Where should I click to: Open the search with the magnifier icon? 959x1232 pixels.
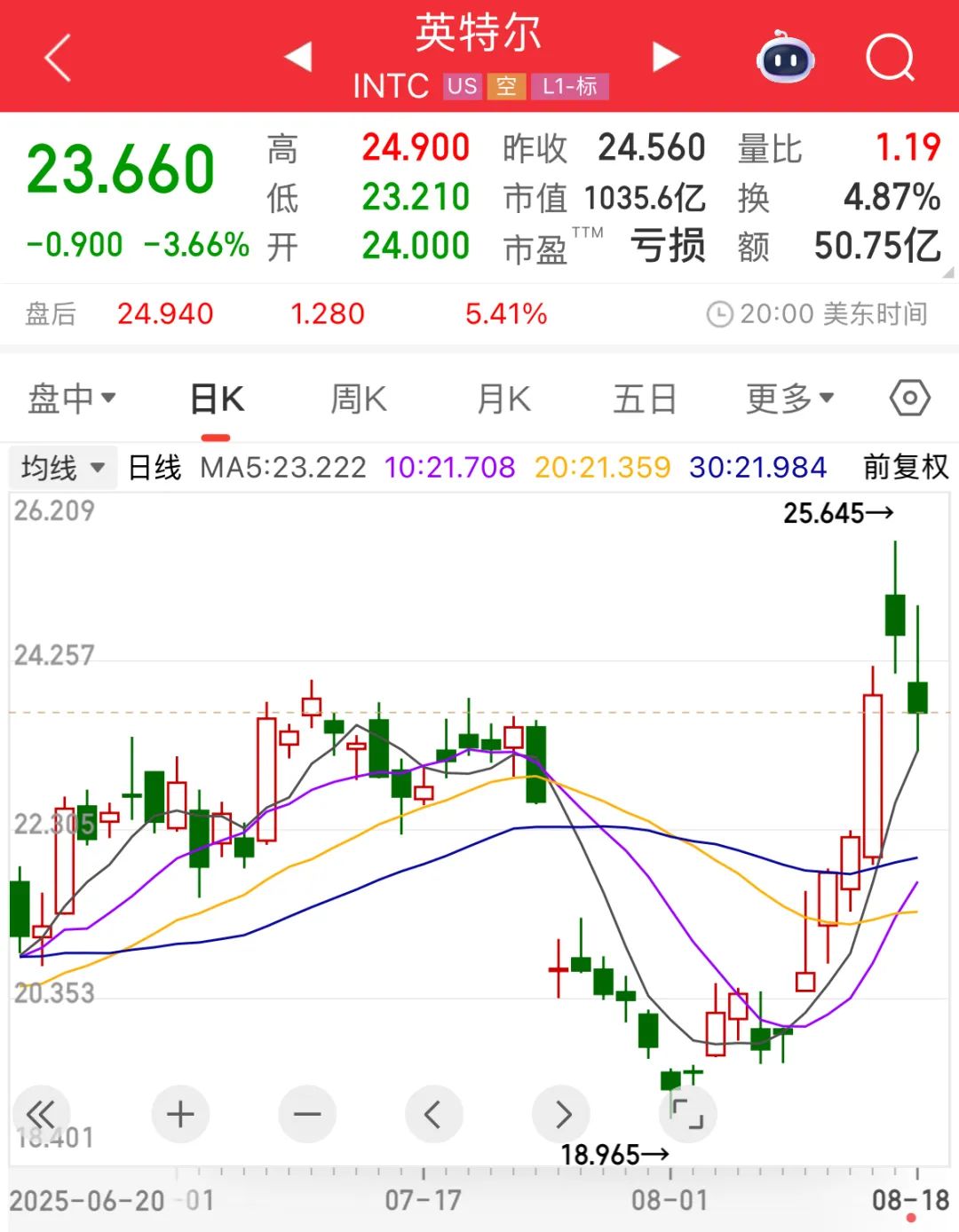coord(891,58)
